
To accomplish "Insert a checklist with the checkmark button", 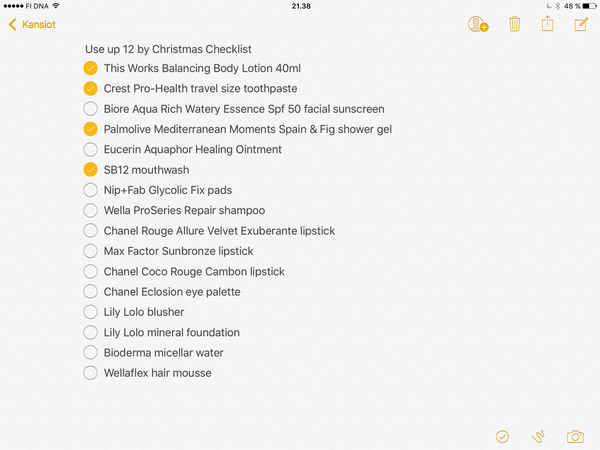I will click(x=502, y=436).
